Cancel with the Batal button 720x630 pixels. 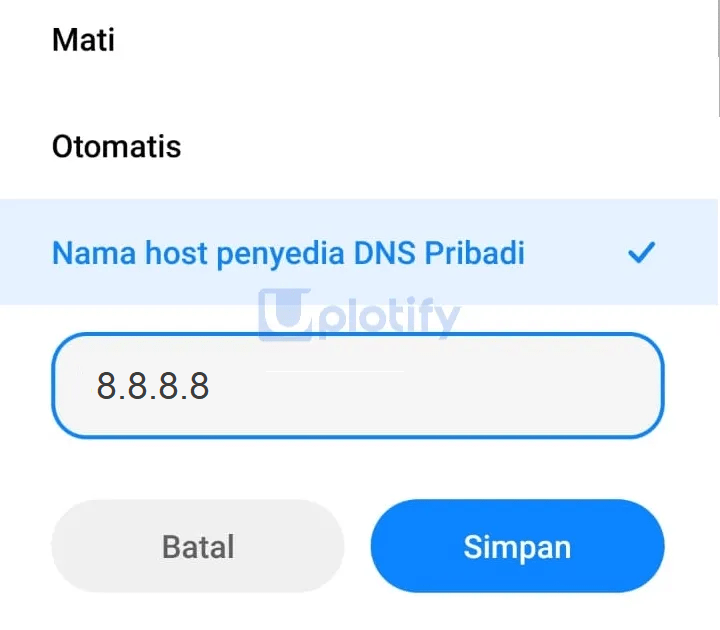pyautogui.click(x=198, y=547)
